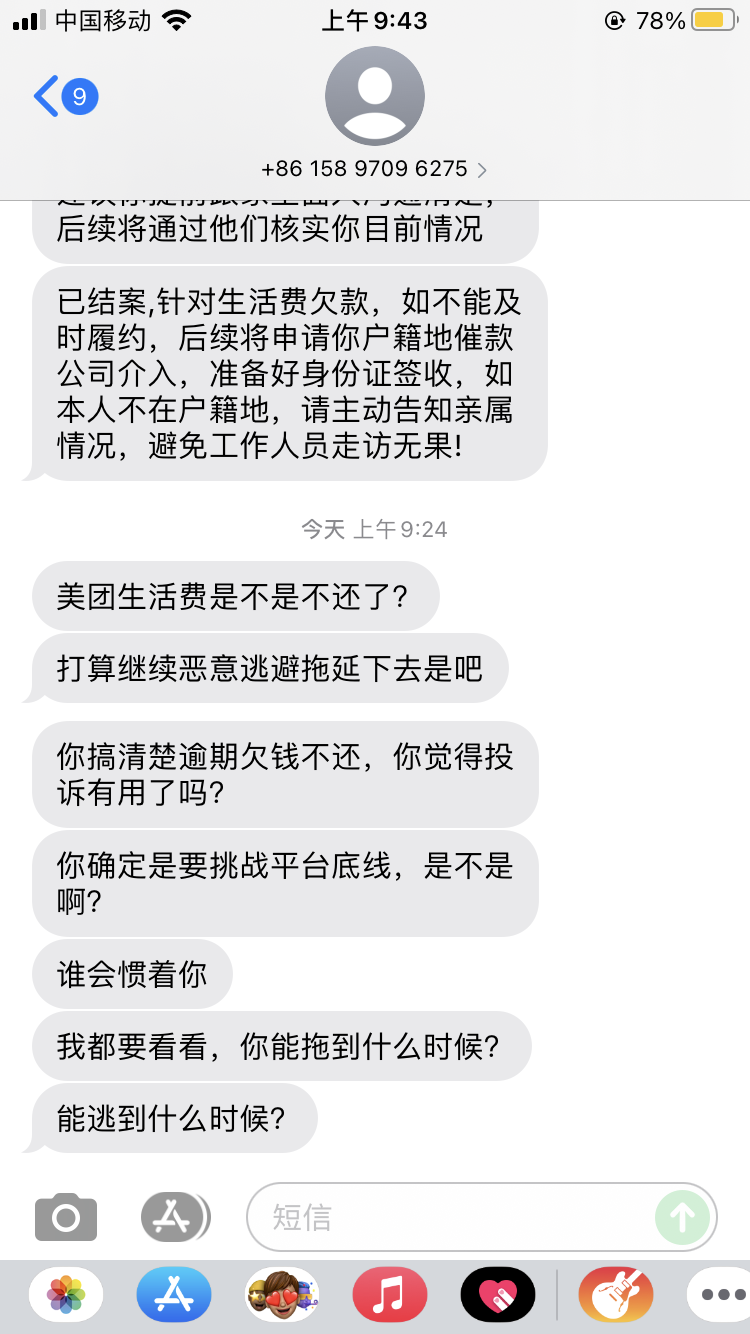Image resolution: width=750 pixels, height=1334 pixels.
Task: Toggle the iMessage apps drawer button
Action: click(x=174, y=1217)
